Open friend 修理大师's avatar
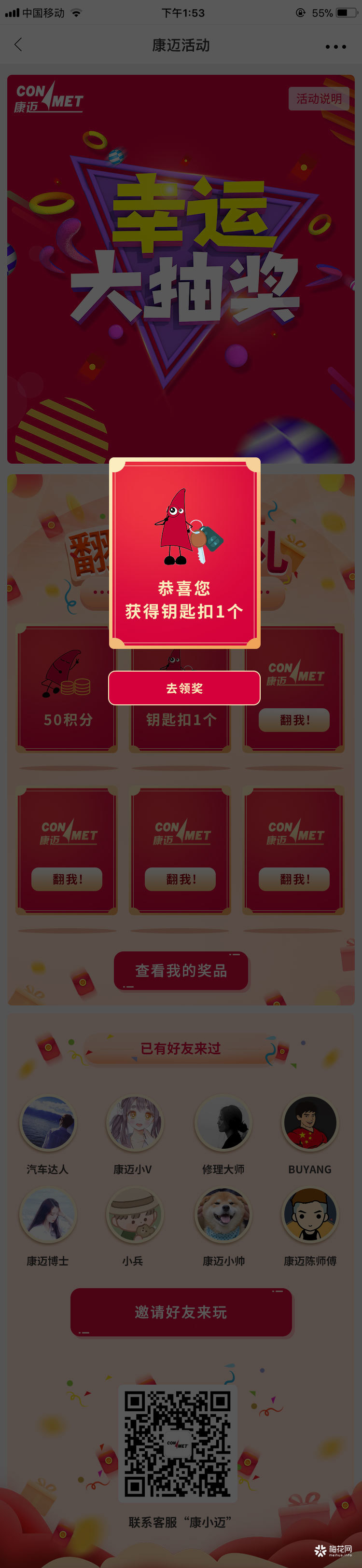362x1568 pixels. click(223, 1123)
